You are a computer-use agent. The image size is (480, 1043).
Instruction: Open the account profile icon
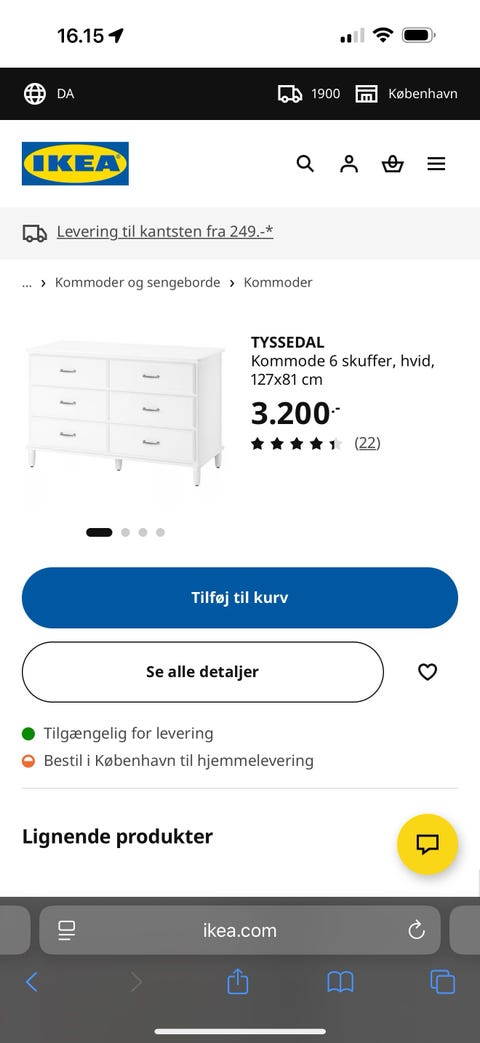(349, 164)
